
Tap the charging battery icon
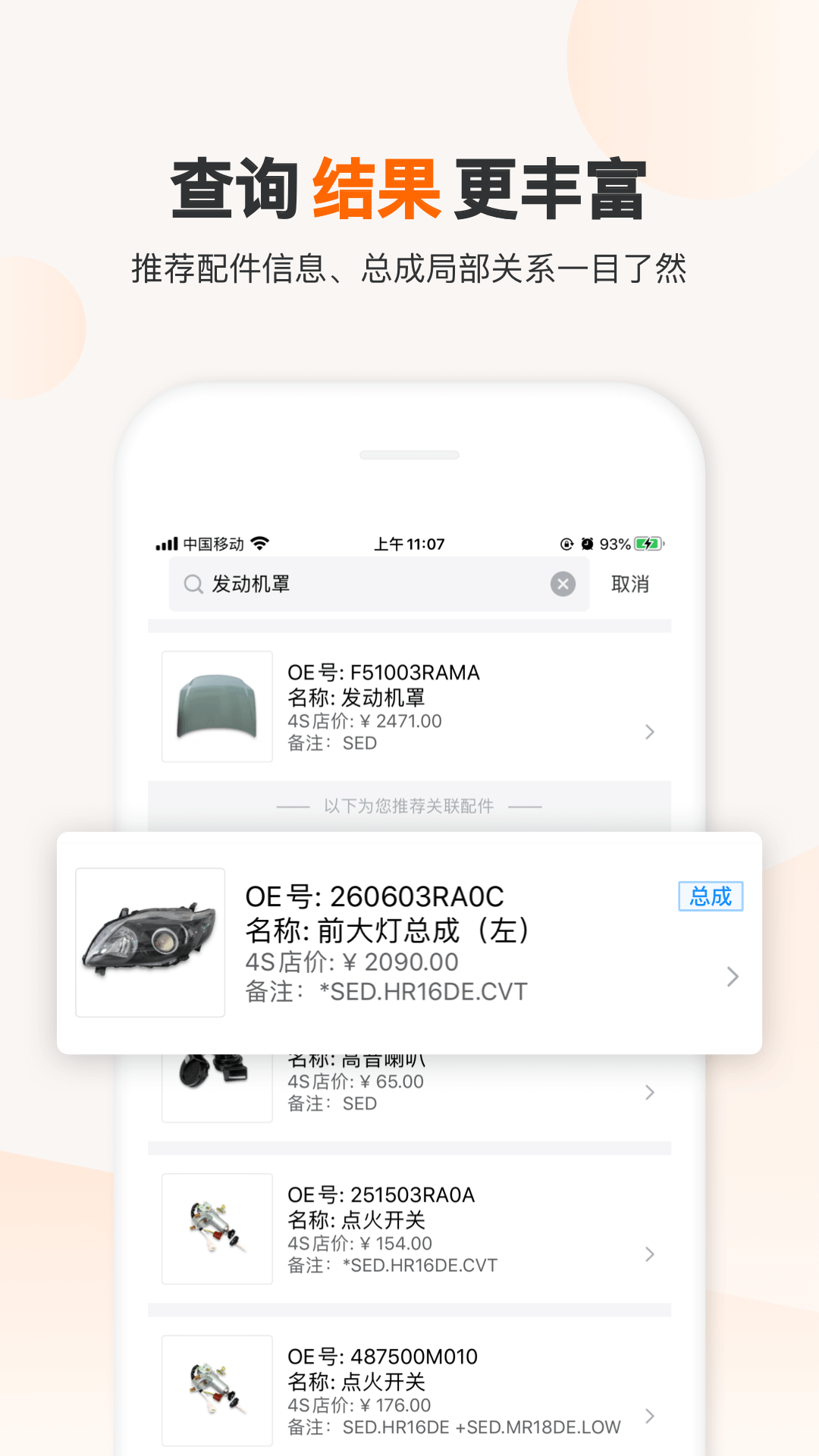(x=648, y=543)
